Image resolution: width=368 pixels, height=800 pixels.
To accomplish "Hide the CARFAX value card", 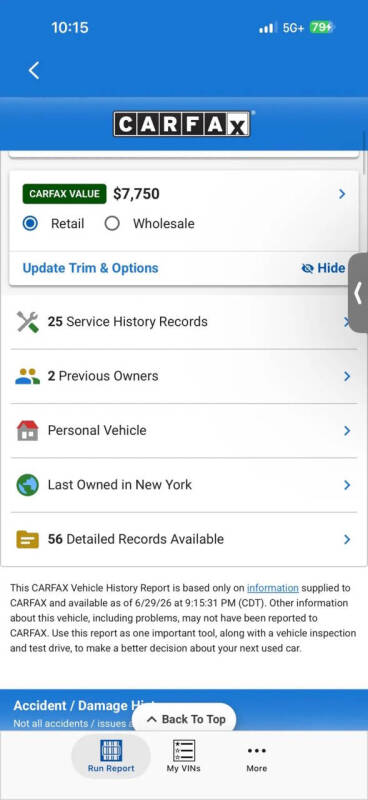I will (323, 268).
